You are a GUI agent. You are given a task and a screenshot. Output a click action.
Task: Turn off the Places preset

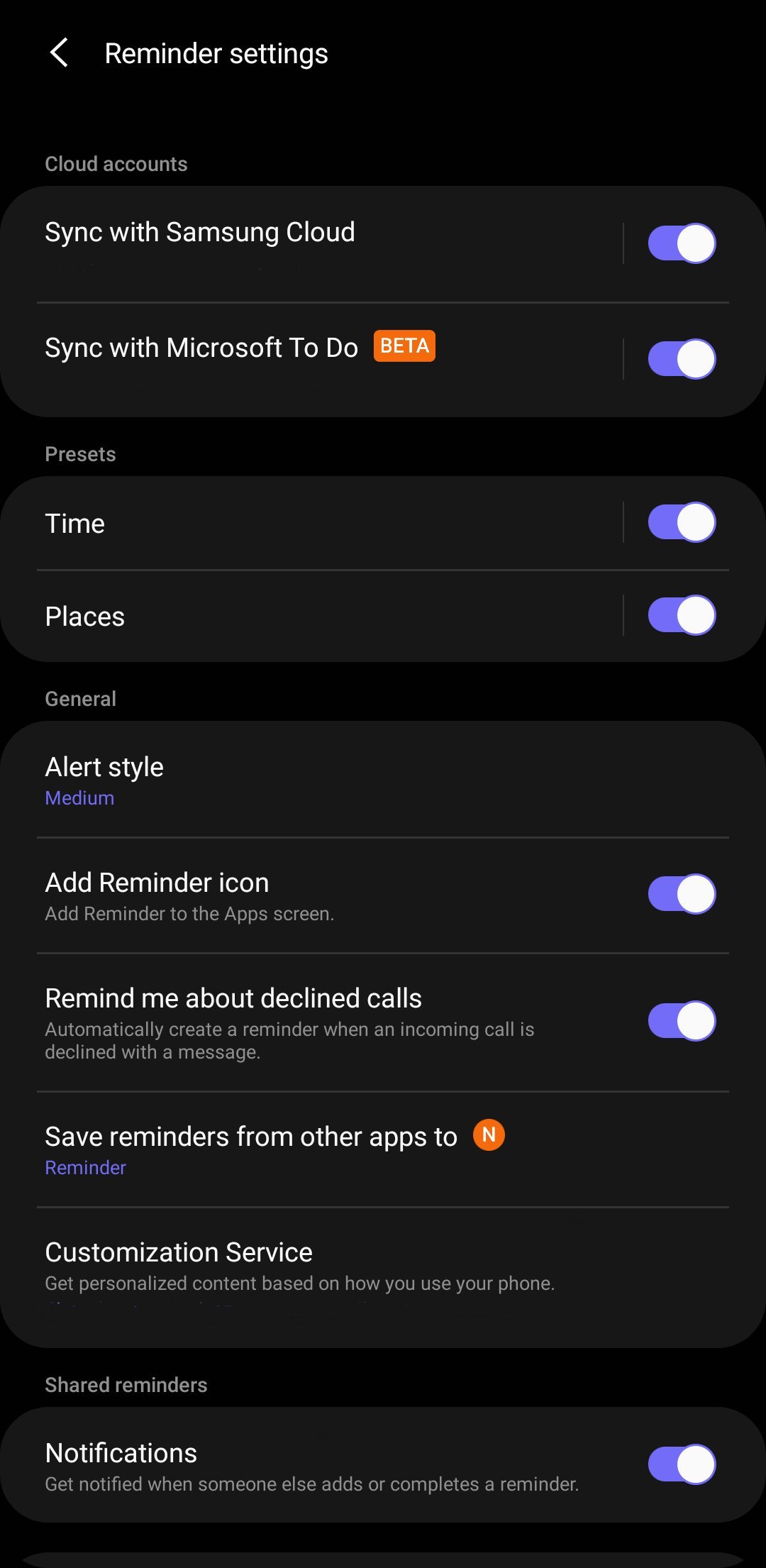[x=680, y=615]
